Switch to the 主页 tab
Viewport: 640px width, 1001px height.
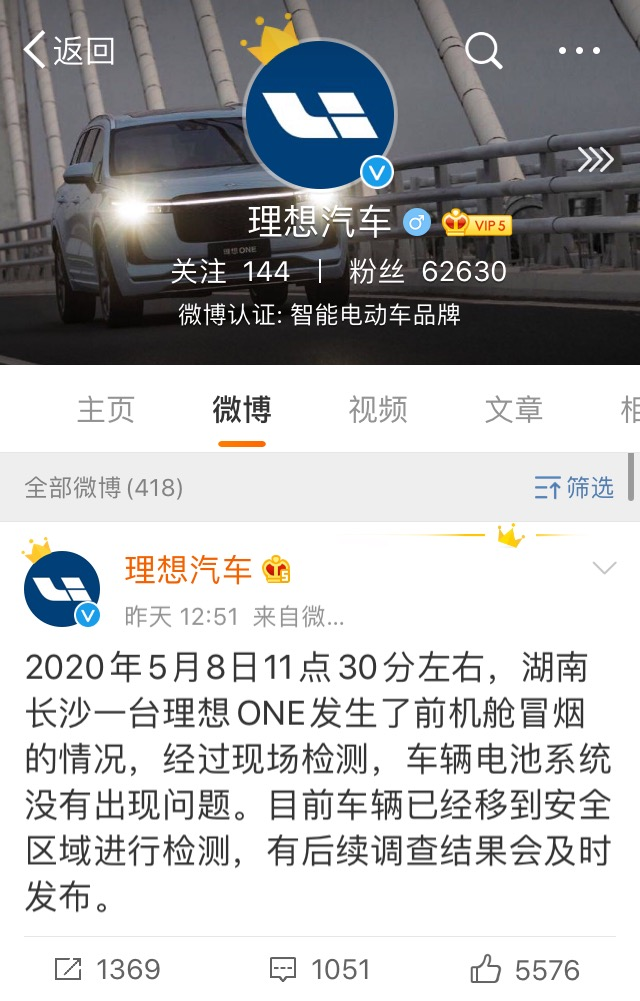point(105,409)
